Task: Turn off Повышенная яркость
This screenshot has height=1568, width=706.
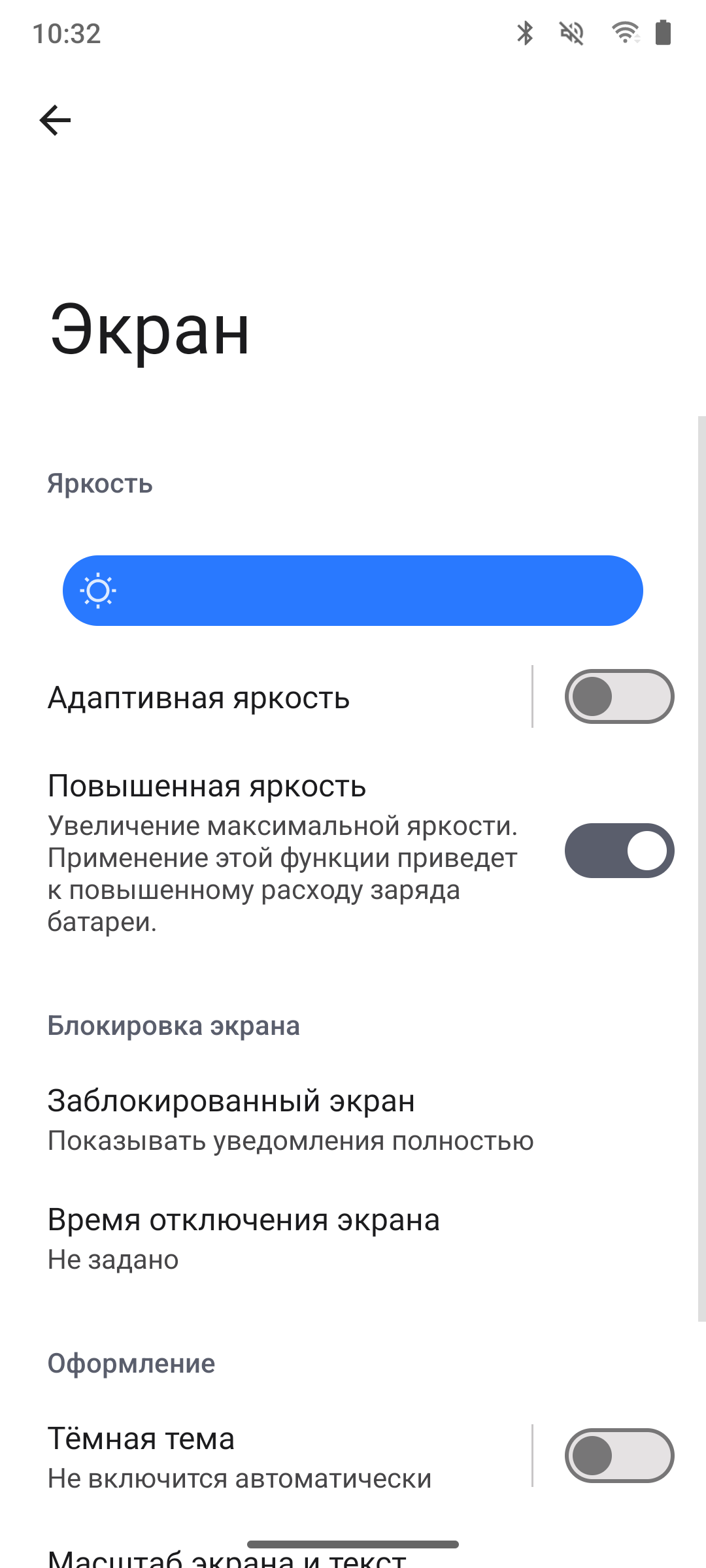Action: (618, 851)
